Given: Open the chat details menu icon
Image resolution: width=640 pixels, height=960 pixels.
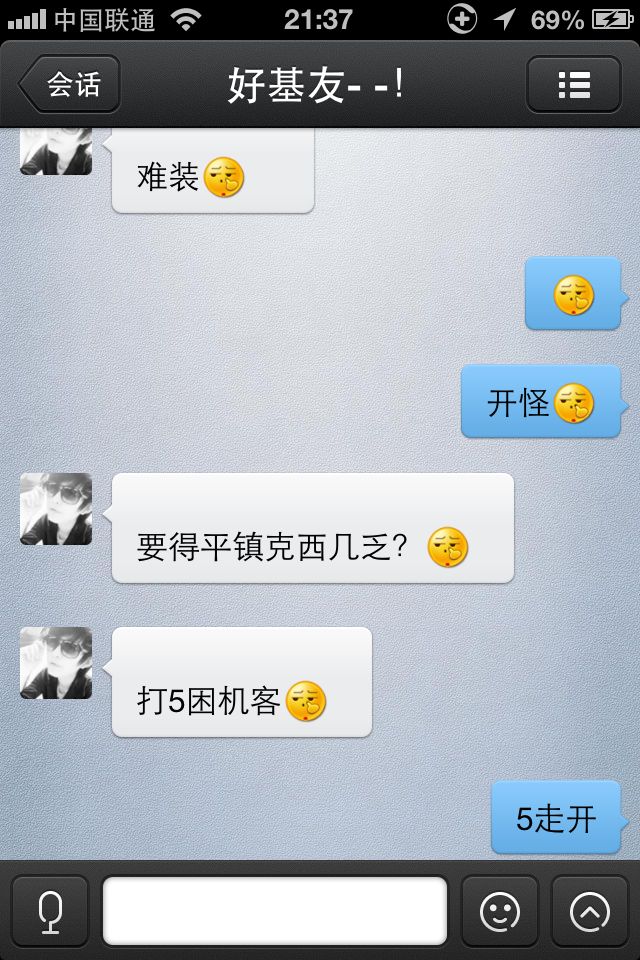Looking at the screenshot, I should pyautogui.click(x=573, y=85).
